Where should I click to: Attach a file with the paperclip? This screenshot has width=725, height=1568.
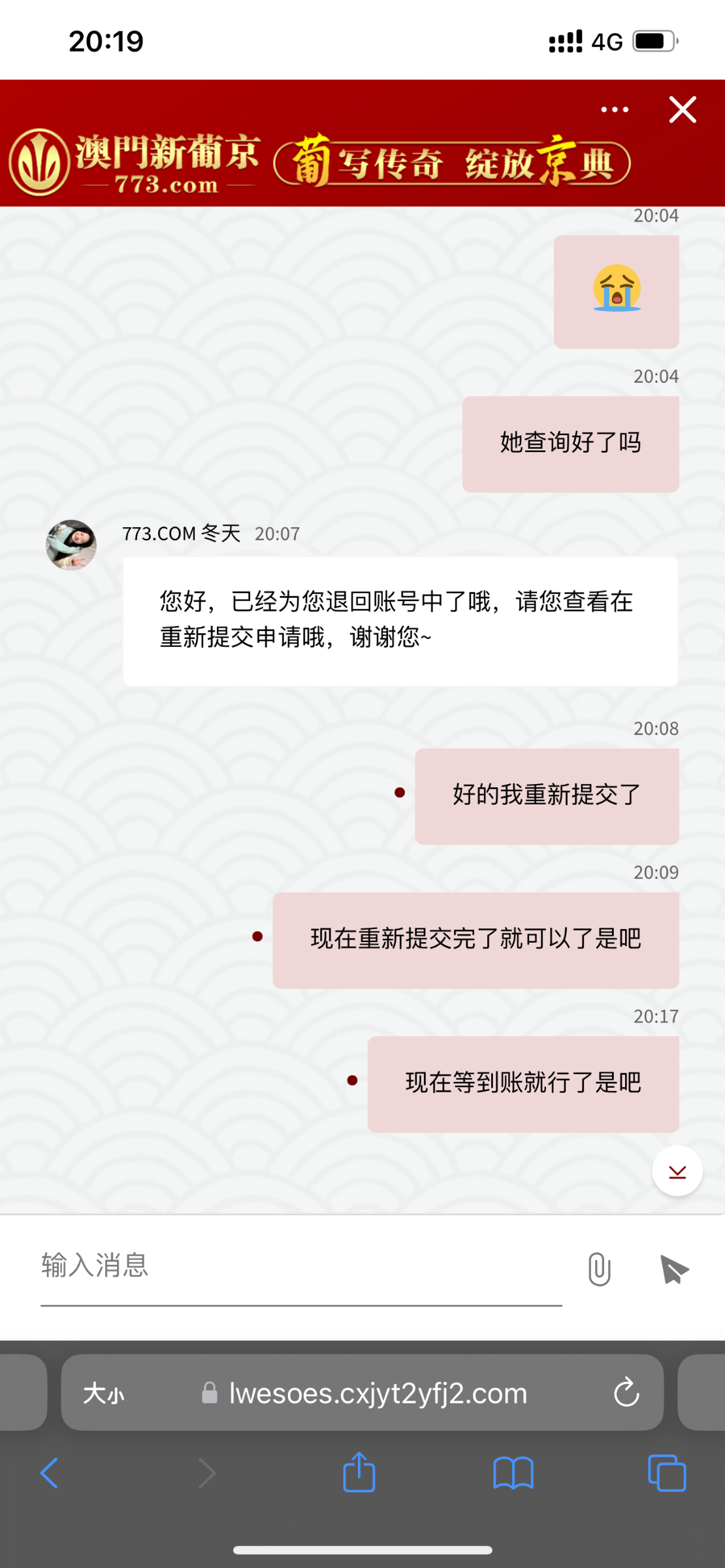599,1269
